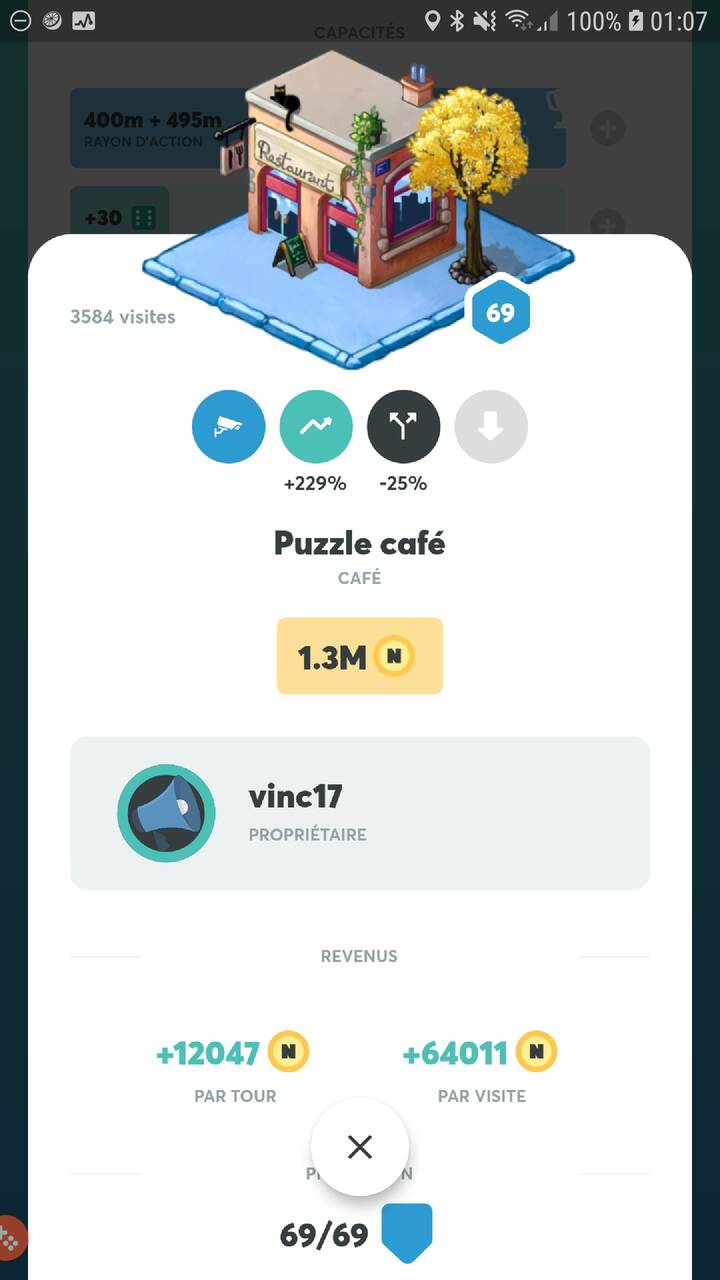Close the Puzzle café details panel
720x1280 pixels.
(360, 1146)
